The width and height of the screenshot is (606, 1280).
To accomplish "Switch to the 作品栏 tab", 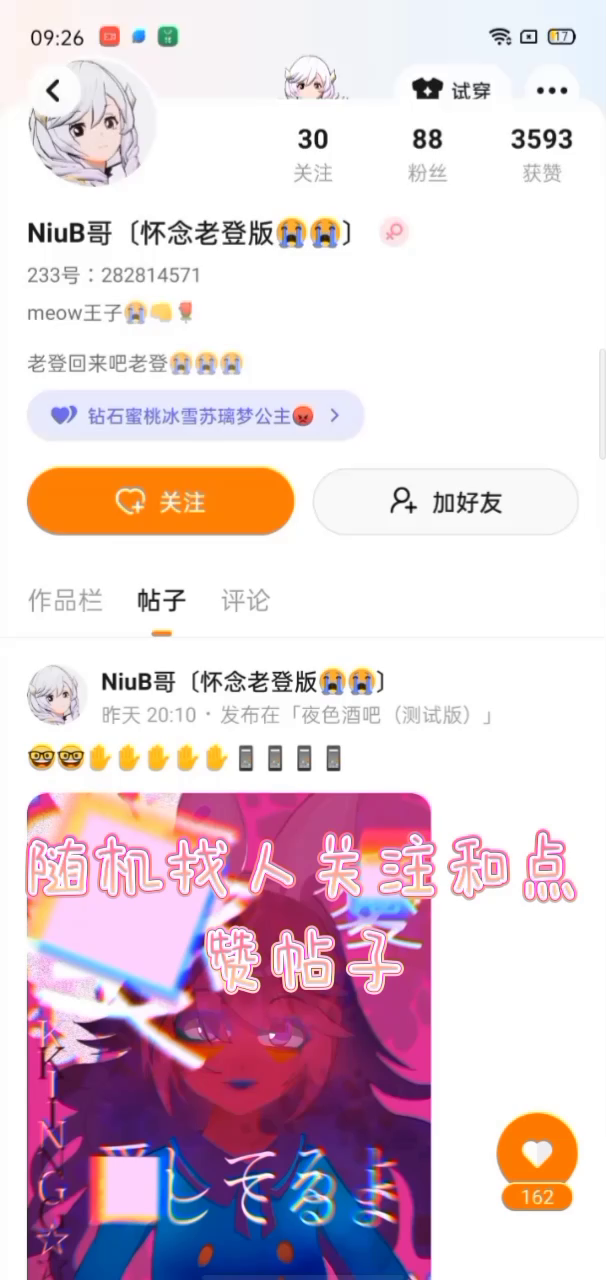I will click(65, 601).
